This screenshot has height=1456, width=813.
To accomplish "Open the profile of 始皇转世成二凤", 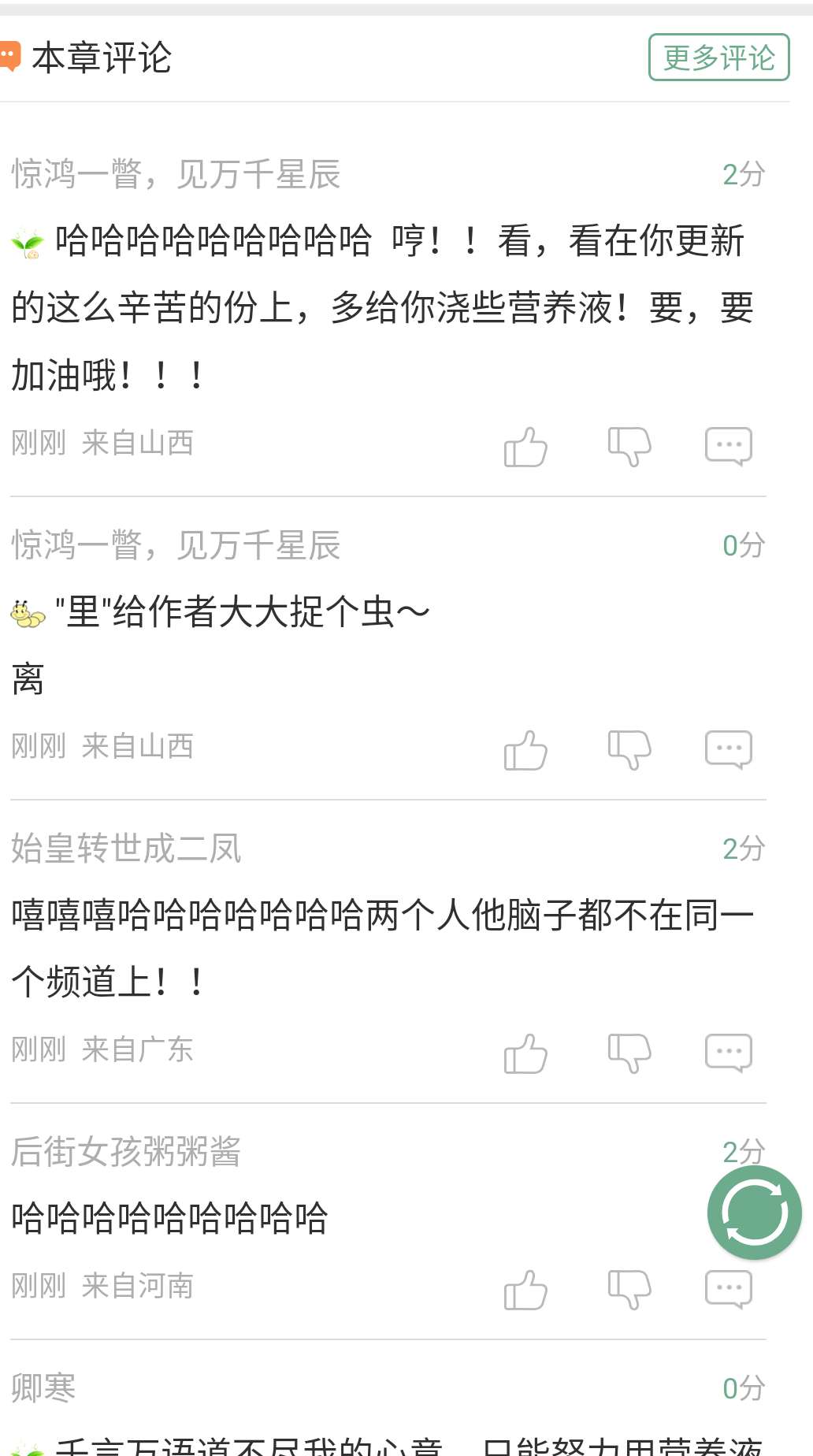I will (x=126, y=849).
